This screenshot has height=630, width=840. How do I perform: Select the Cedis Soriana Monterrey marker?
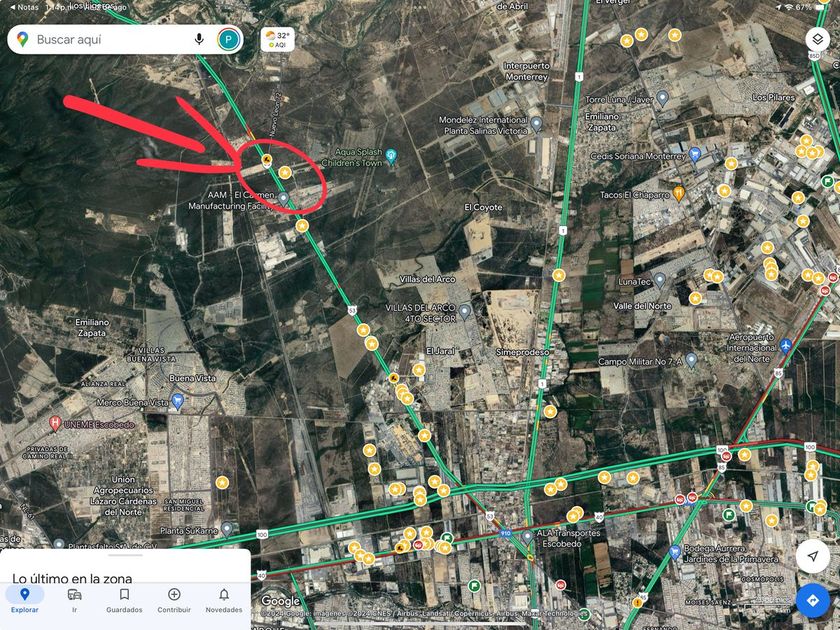(695, 155)
